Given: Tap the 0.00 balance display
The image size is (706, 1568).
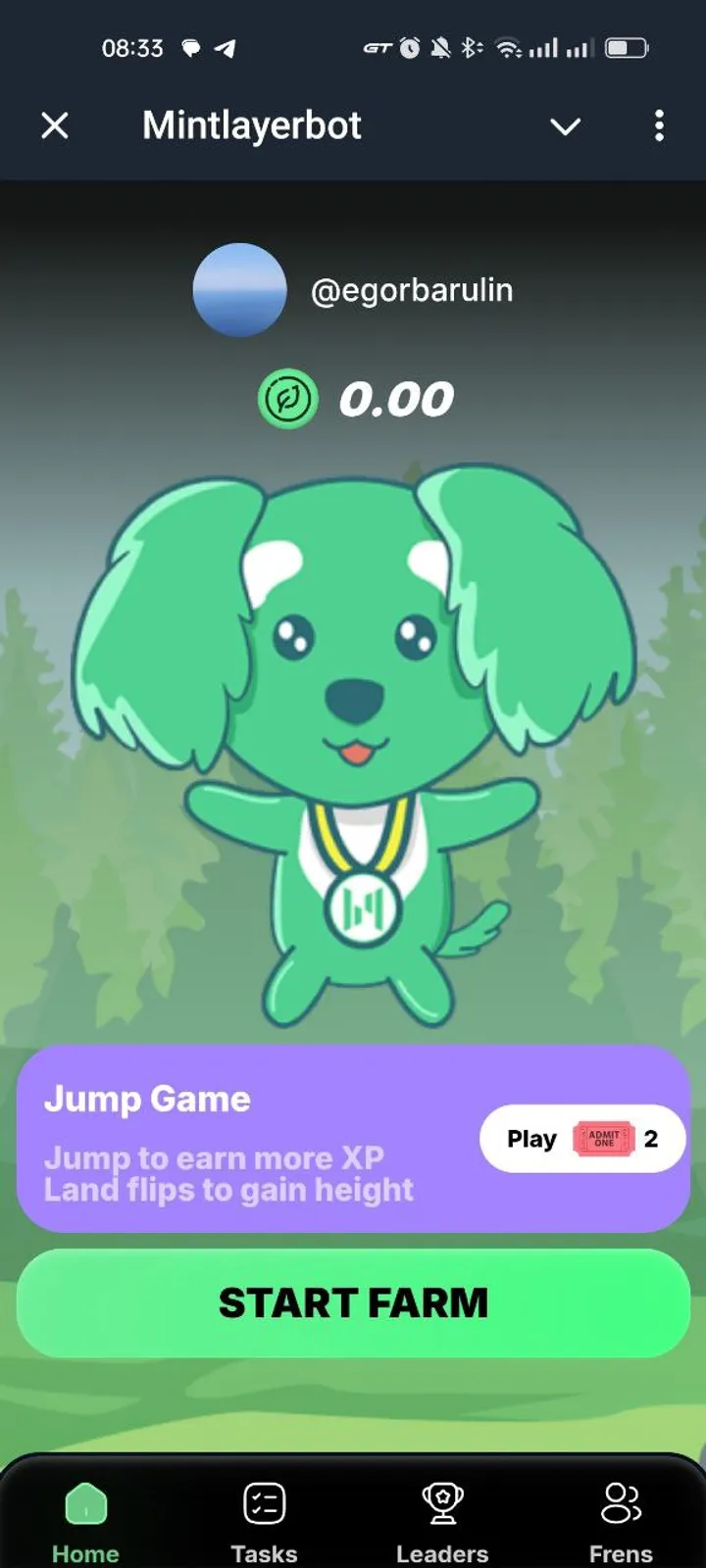Looking at the screenshot, I should [x=396, y=398].
